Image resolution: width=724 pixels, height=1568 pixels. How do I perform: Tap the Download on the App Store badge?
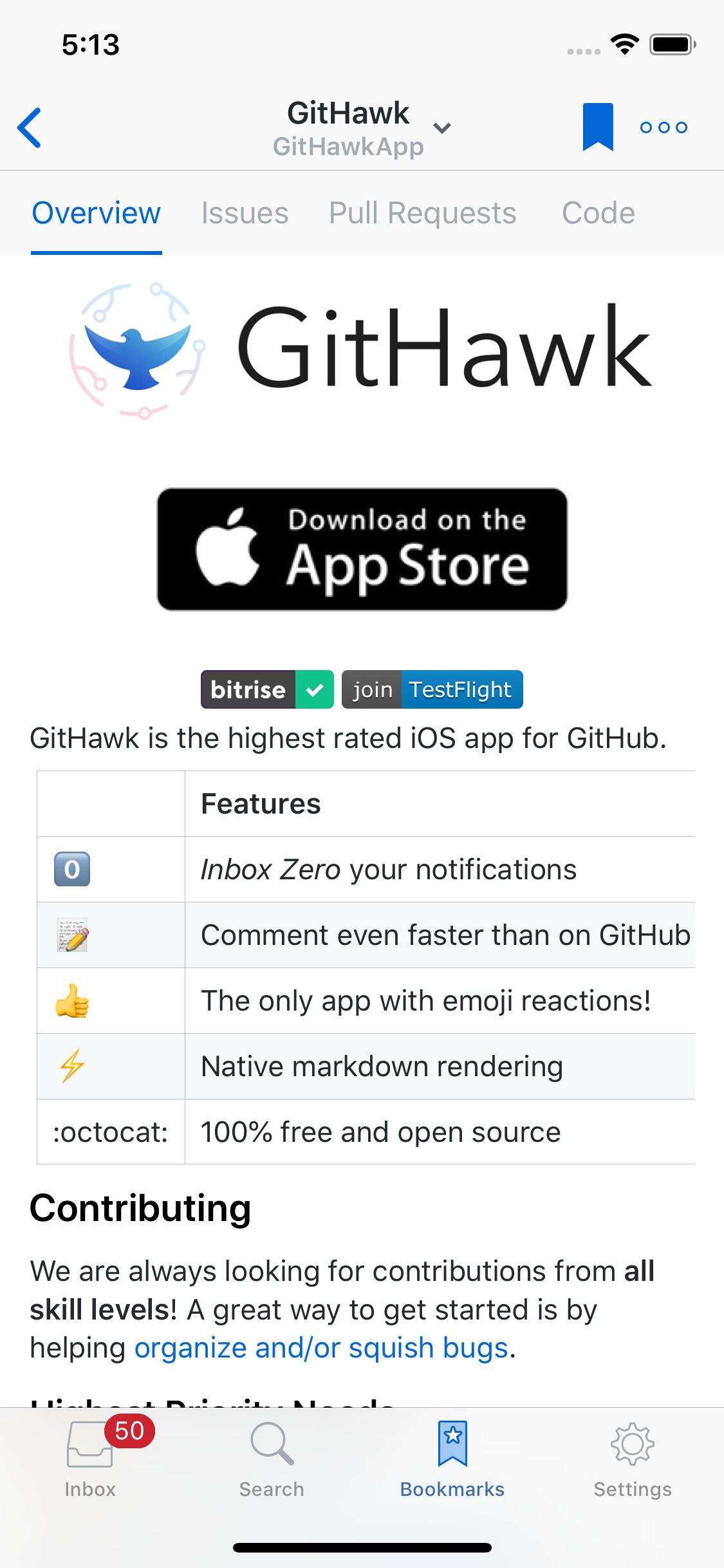pyautogui.click(x=362, y=549)
